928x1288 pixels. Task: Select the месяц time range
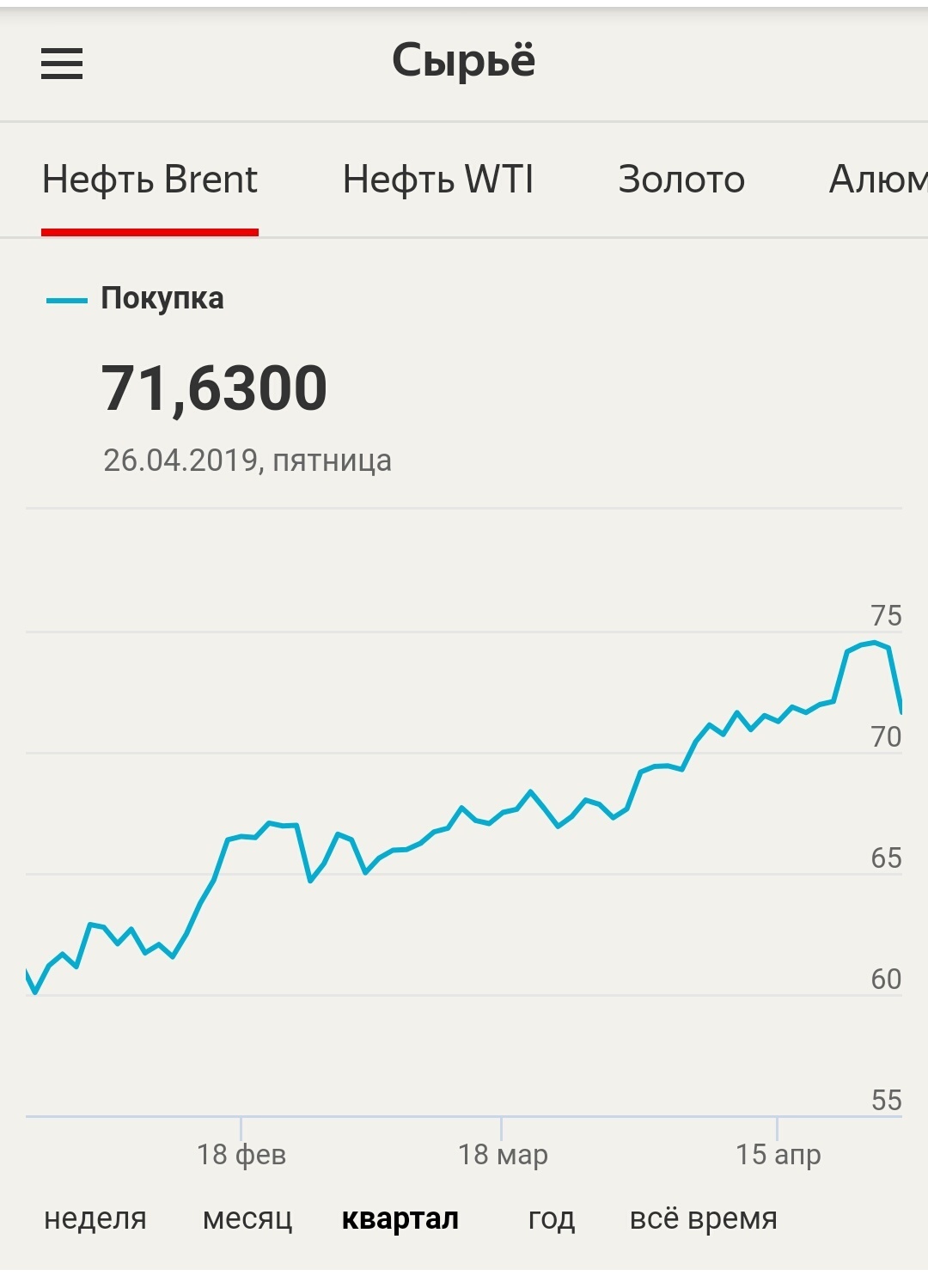pyautogui.click(x=247, y=1218)
